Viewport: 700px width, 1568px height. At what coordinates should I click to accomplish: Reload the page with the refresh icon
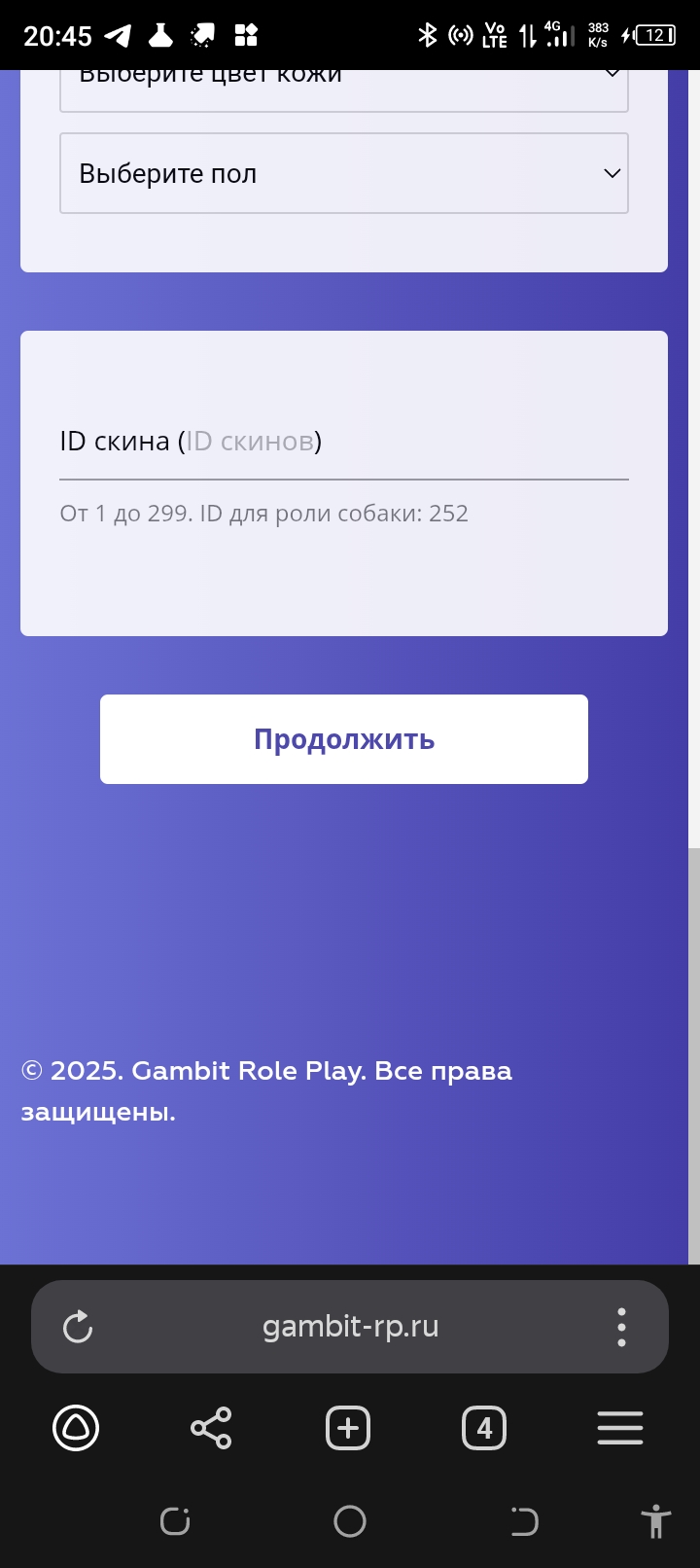(78, 1327)
